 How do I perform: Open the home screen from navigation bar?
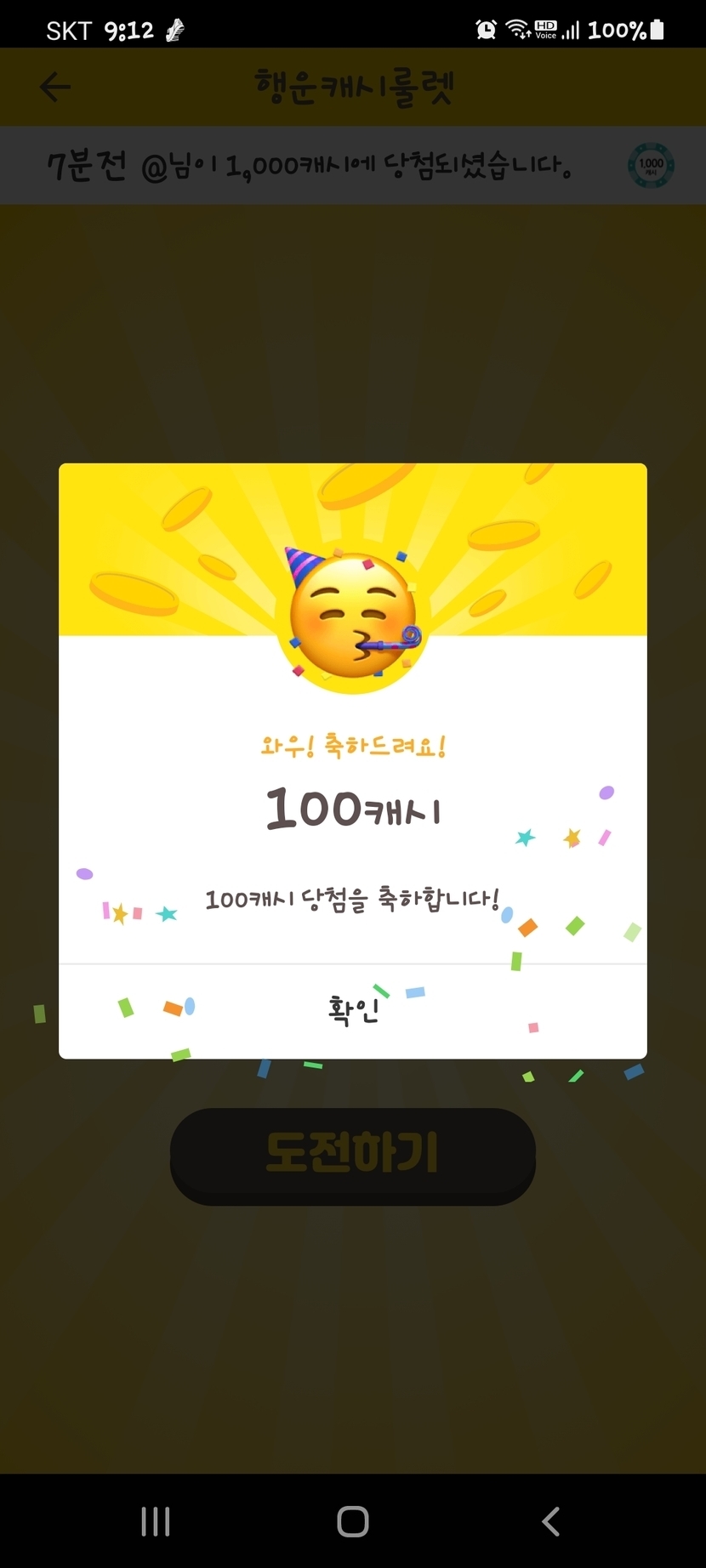(x=353, y=1521)
